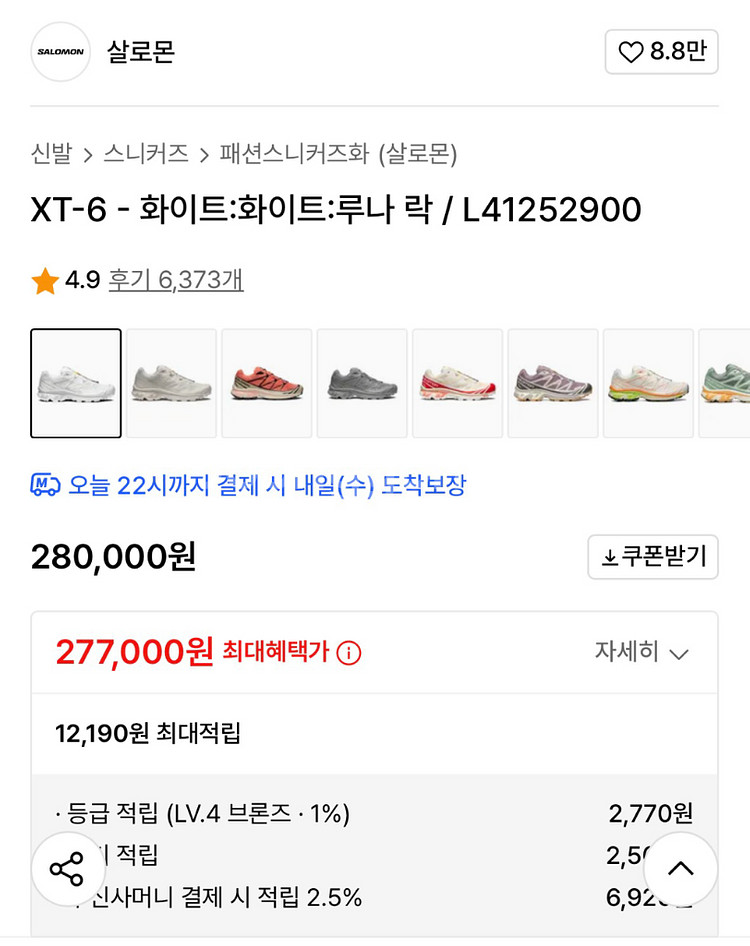The image size is (750, 946).
Task: Show info for 최대혜택가
Action: (349, 654)
